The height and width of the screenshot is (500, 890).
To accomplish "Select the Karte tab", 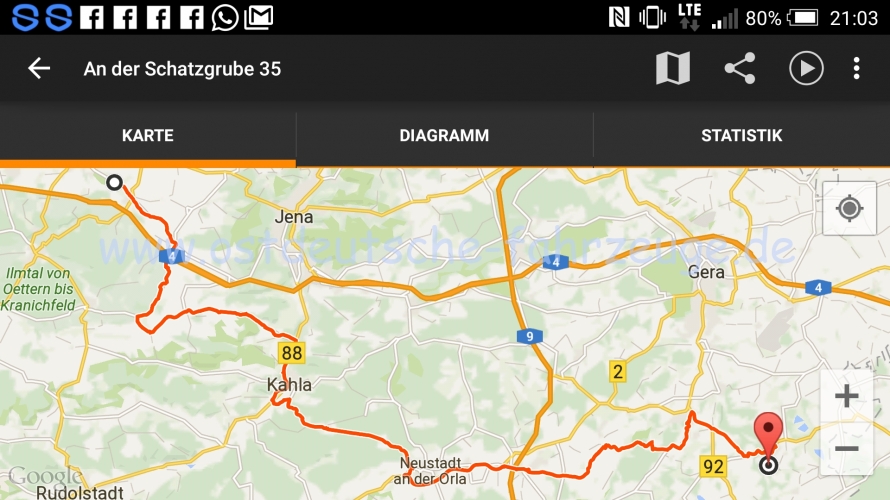I will [148, 136].
